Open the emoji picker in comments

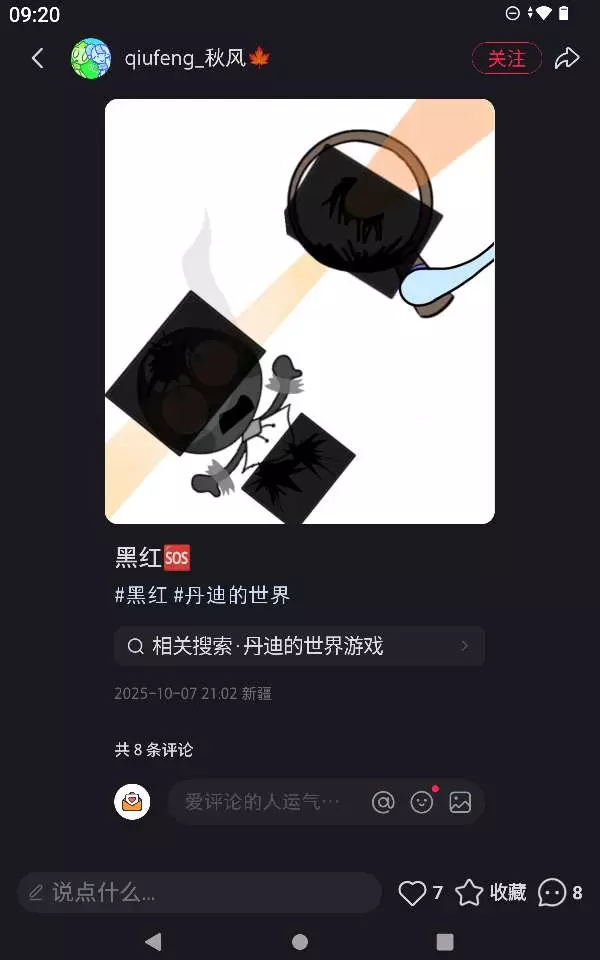421,802
